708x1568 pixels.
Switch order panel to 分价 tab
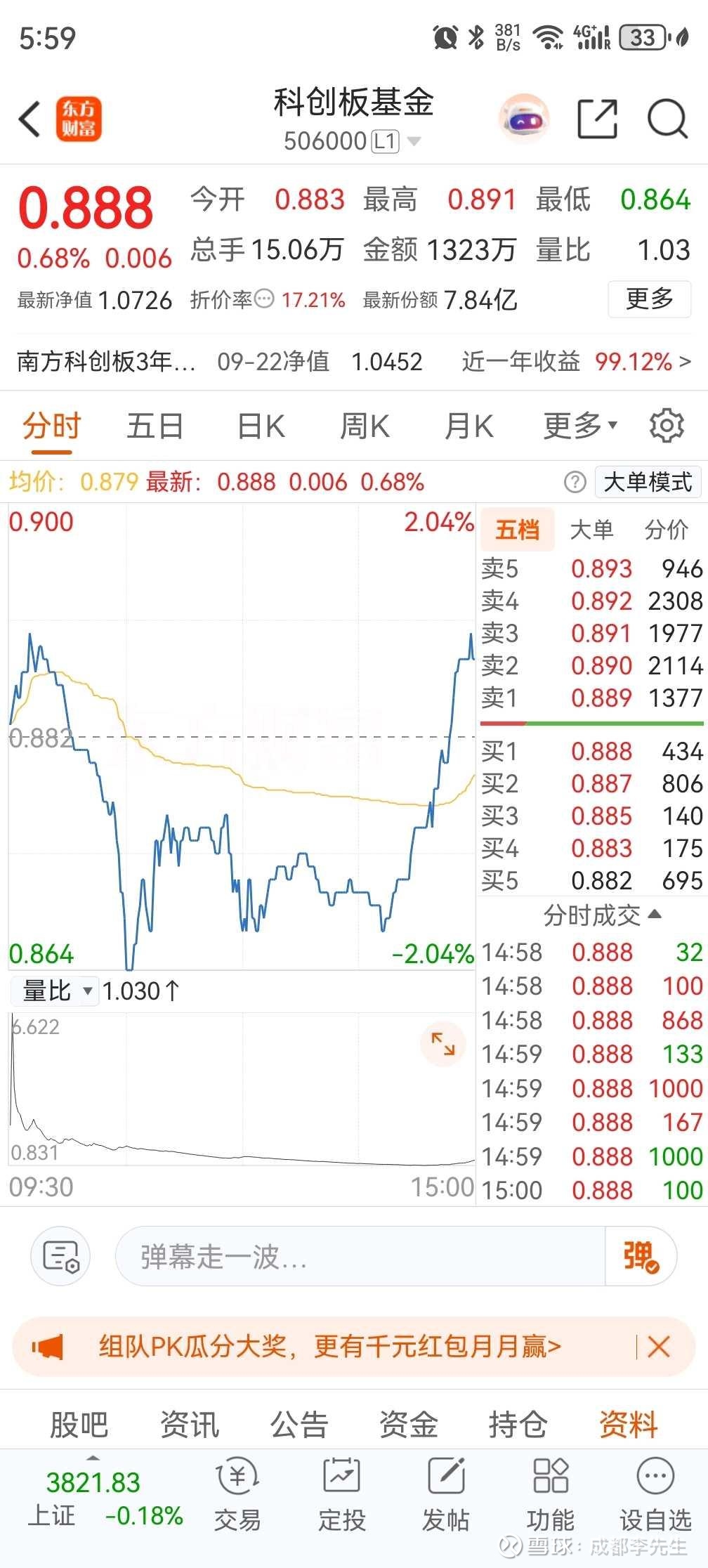click(666, 530)
